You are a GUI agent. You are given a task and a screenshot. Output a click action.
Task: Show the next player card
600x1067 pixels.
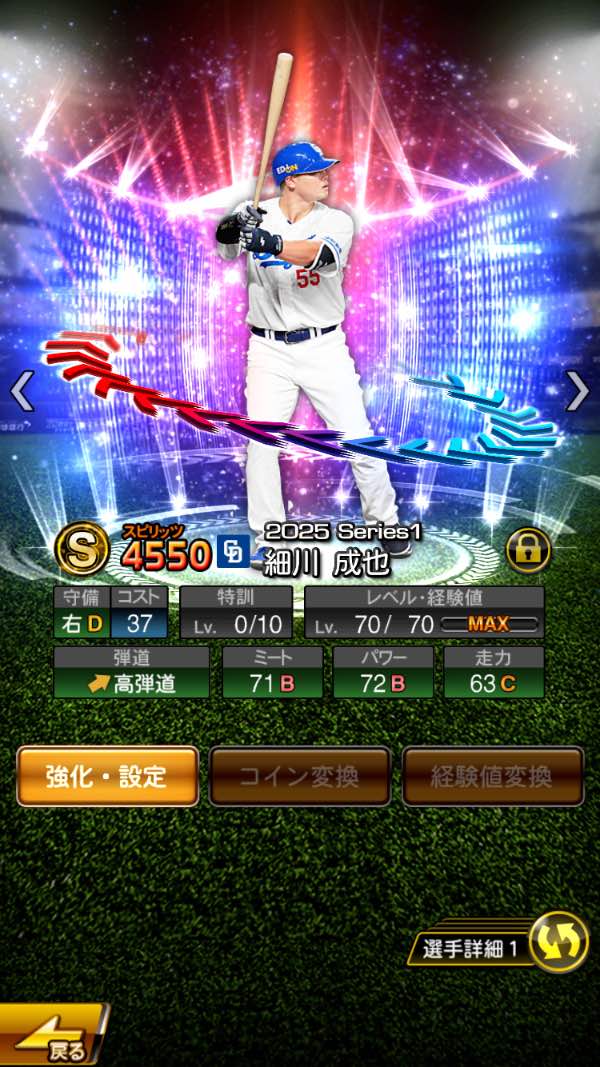click(577, 391)
